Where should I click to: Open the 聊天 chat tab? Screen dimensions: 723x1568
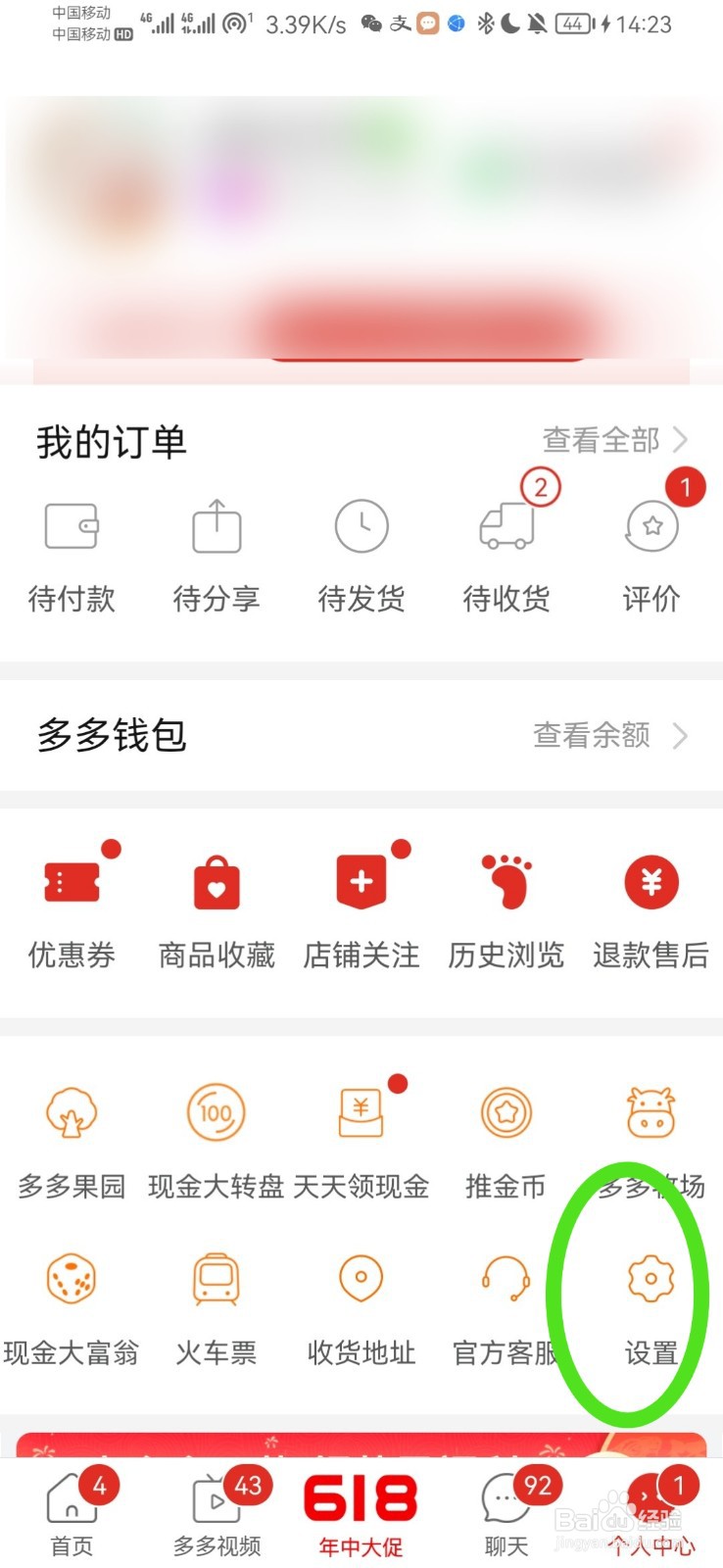(x=505, y=1514)
